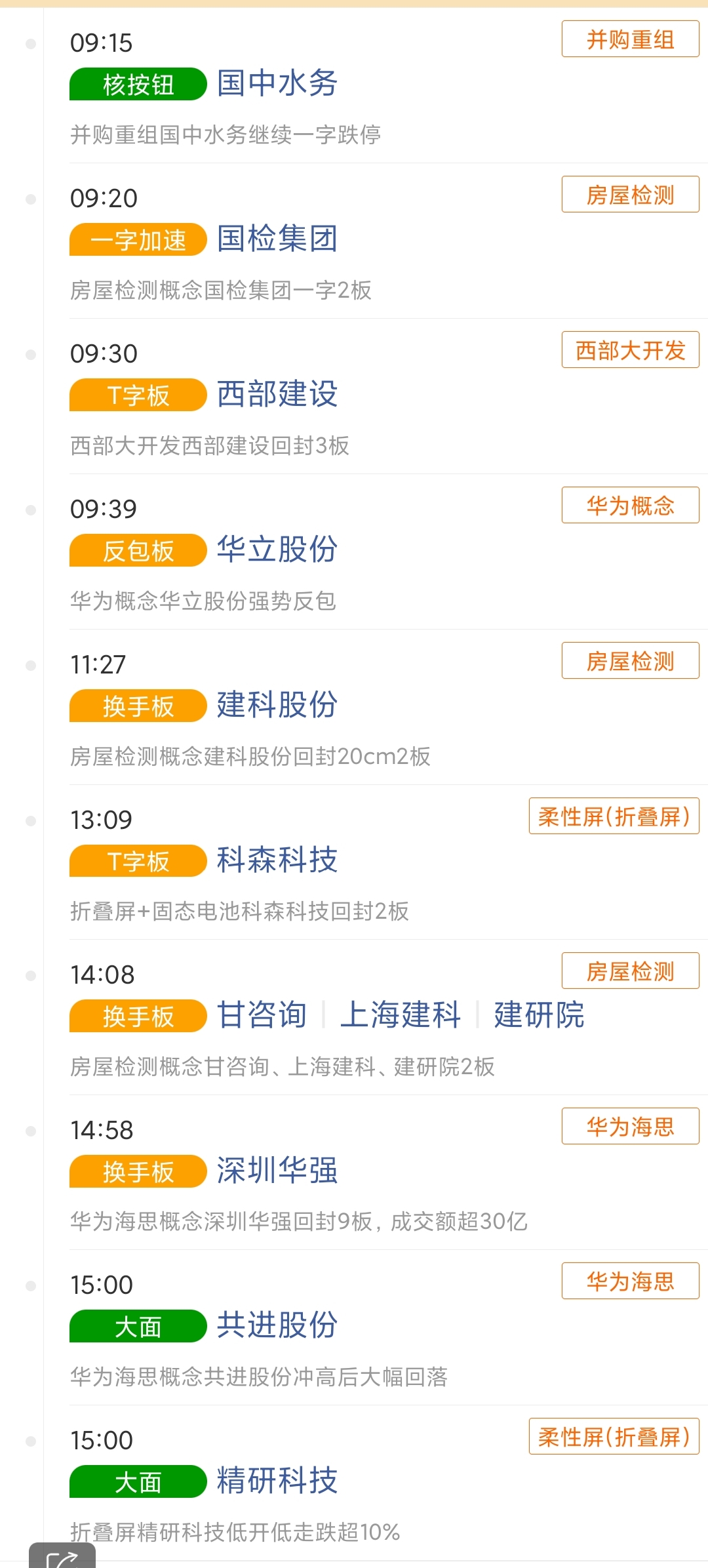View stock 精研科技
Viewport: 708px width, 1568px height.
click(x=277, y=1481)
